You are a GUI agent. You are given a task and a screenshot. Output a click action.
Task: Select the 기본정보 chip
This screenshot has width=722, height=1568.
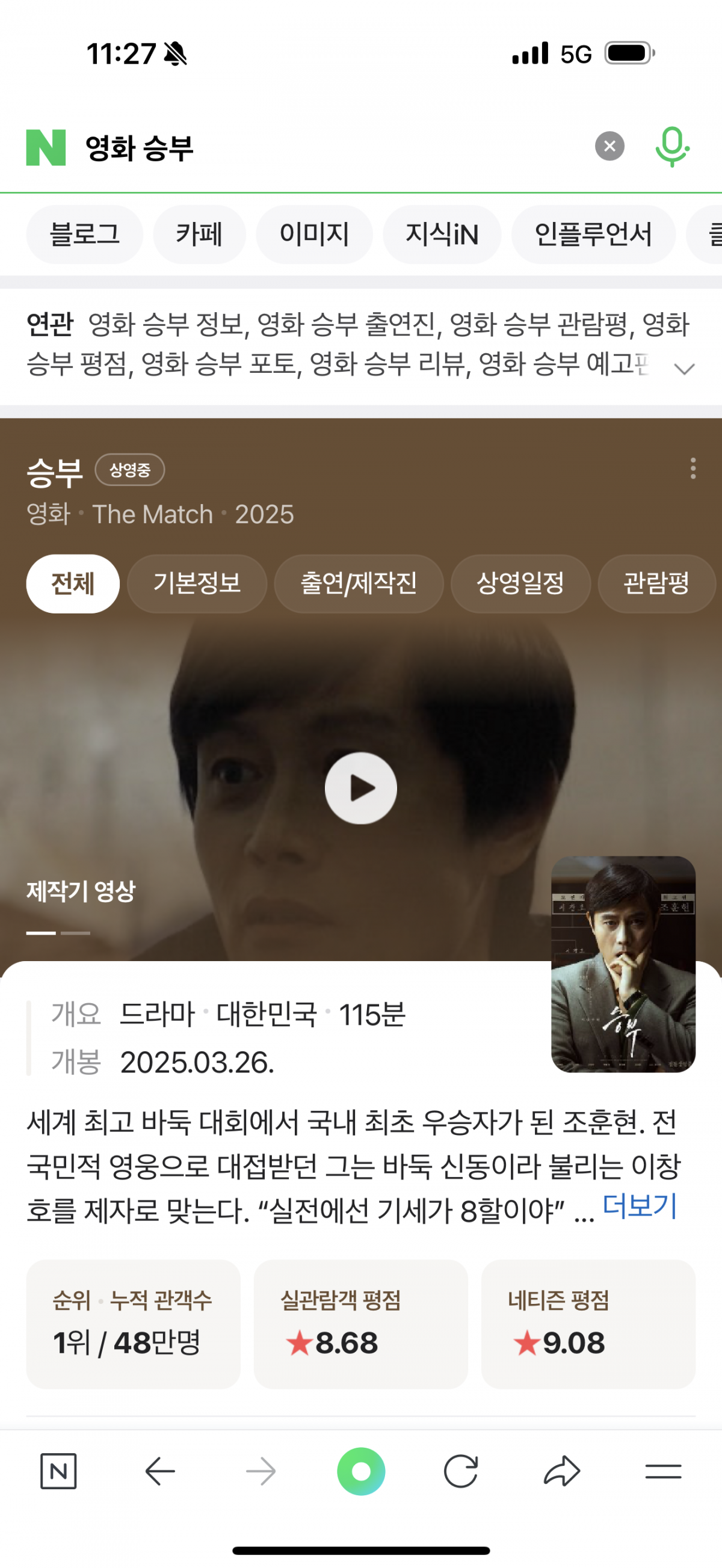click(x=197, y=584)
